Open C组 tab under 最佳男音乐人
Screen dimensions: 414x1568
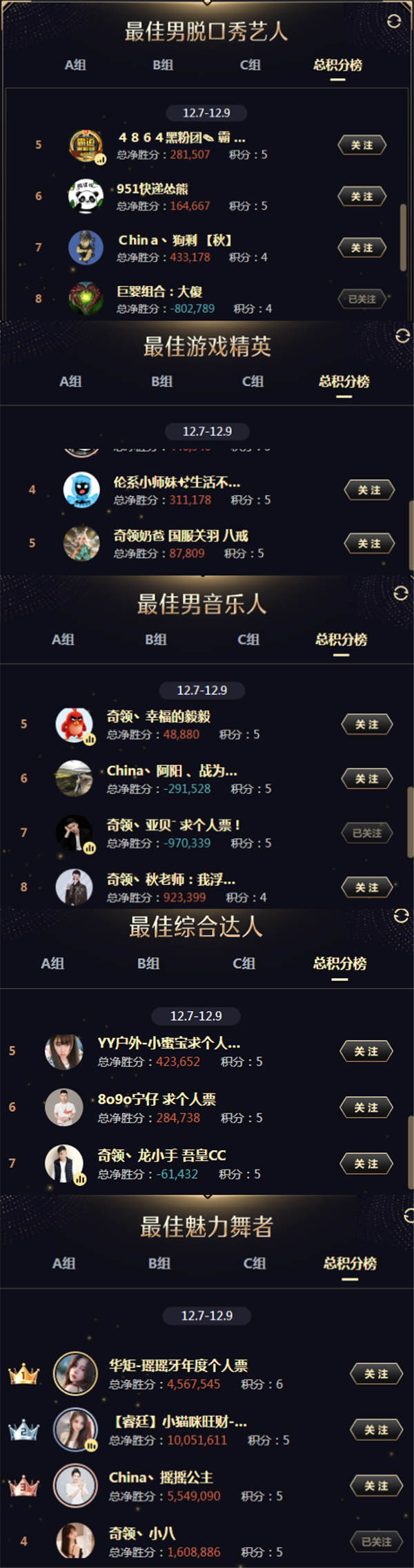coord(248,640)
